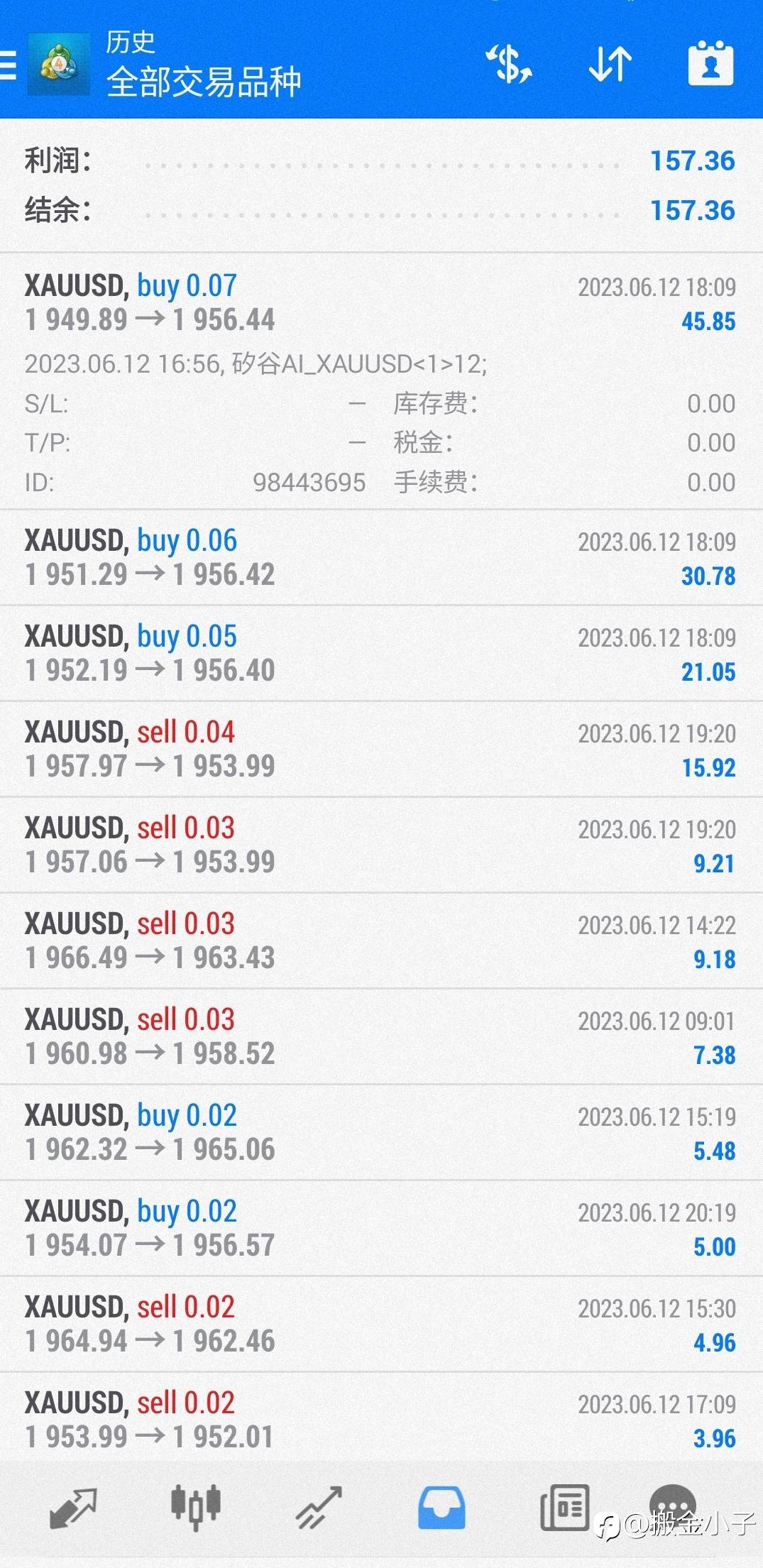This screenshot has width=763, height=1568.
Task: Expand the buy 0.06 trade details
Action: click(381, 557)
